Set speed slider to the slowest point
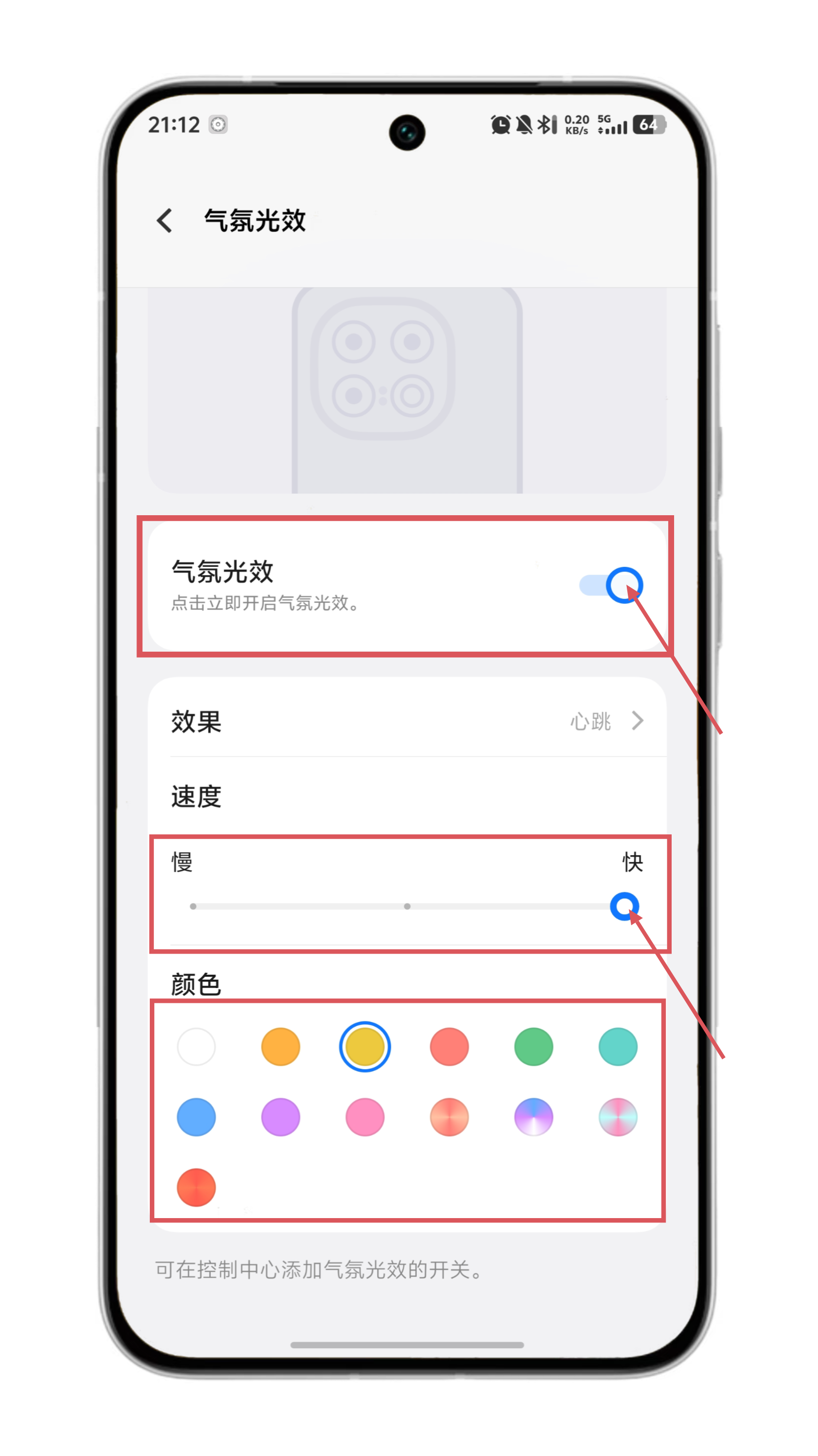Screen dimensions: 818x1456 tap(193, 906)
